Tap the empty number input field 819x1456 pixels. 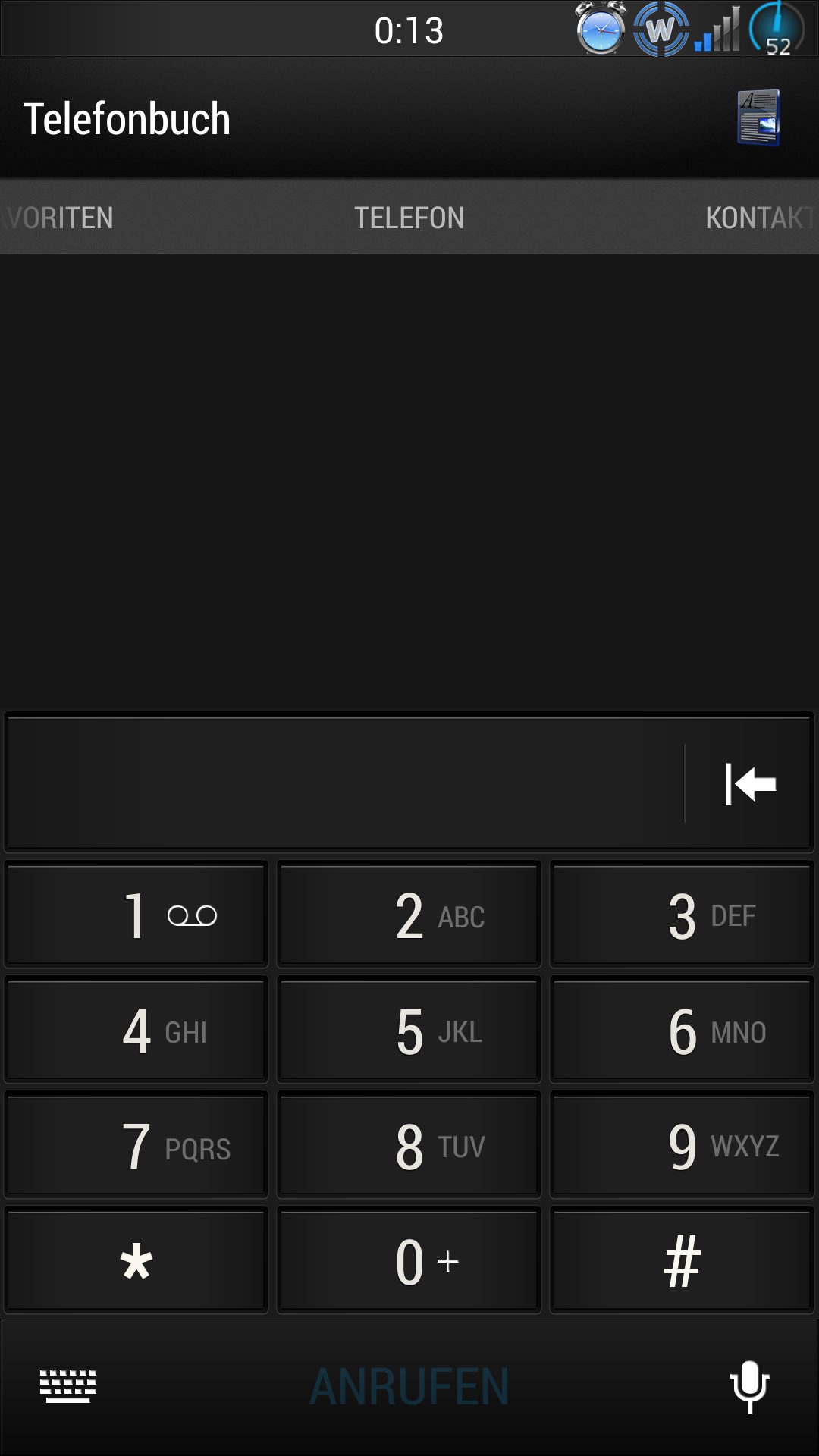click(345, 783)
